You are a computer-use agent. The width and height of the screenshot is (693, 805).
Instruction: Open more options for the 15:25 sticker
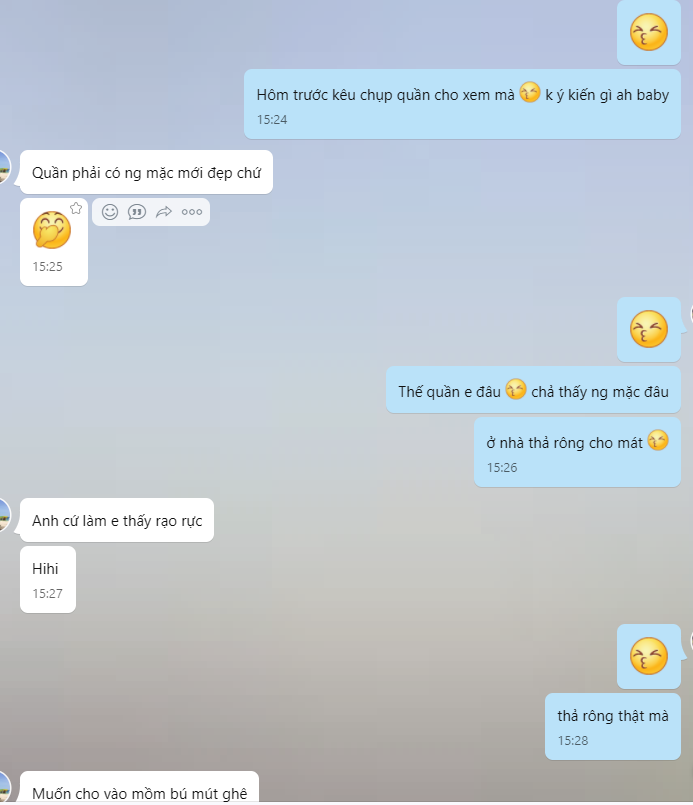192,212
